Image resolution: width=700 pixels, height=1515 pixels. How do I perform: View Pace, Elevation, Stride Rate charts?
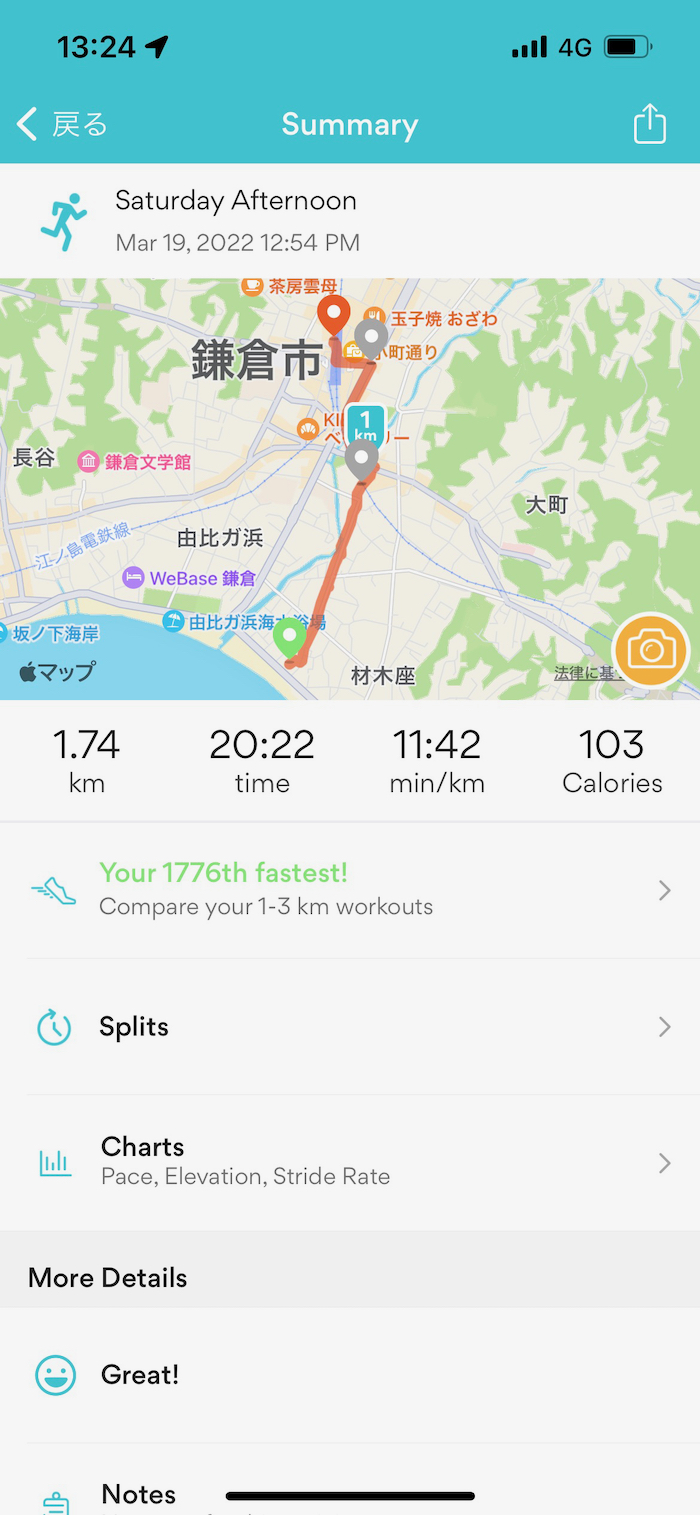(350, 1162)
